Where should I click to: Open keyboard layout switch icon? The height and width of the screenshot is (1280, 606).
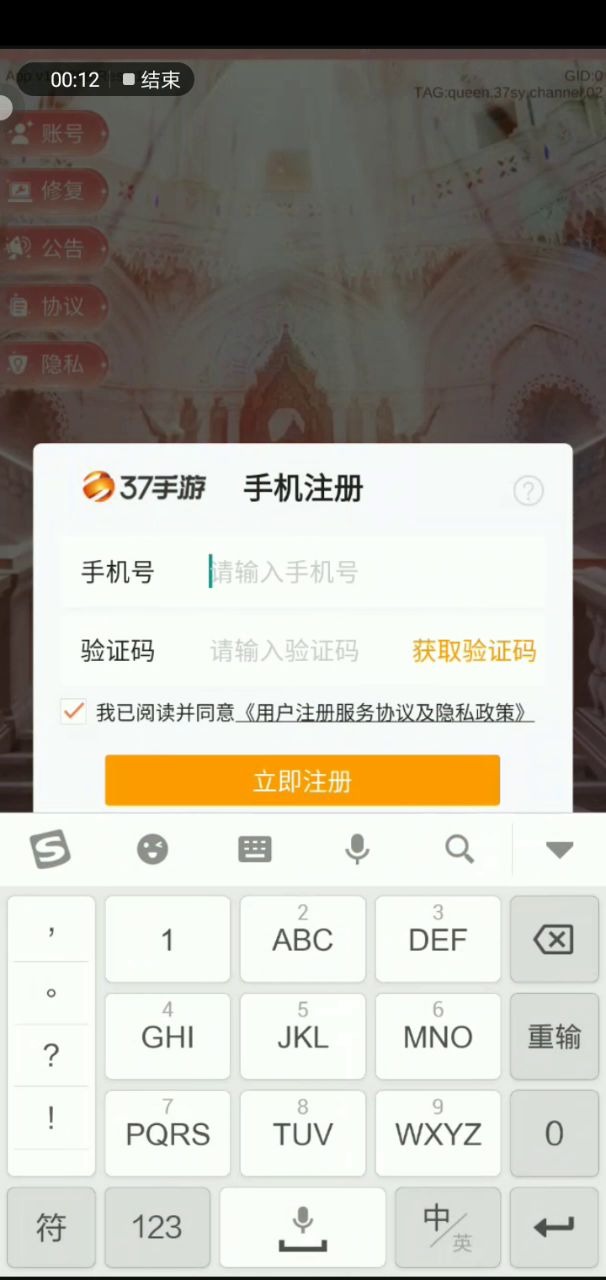[x=255, y=850]
